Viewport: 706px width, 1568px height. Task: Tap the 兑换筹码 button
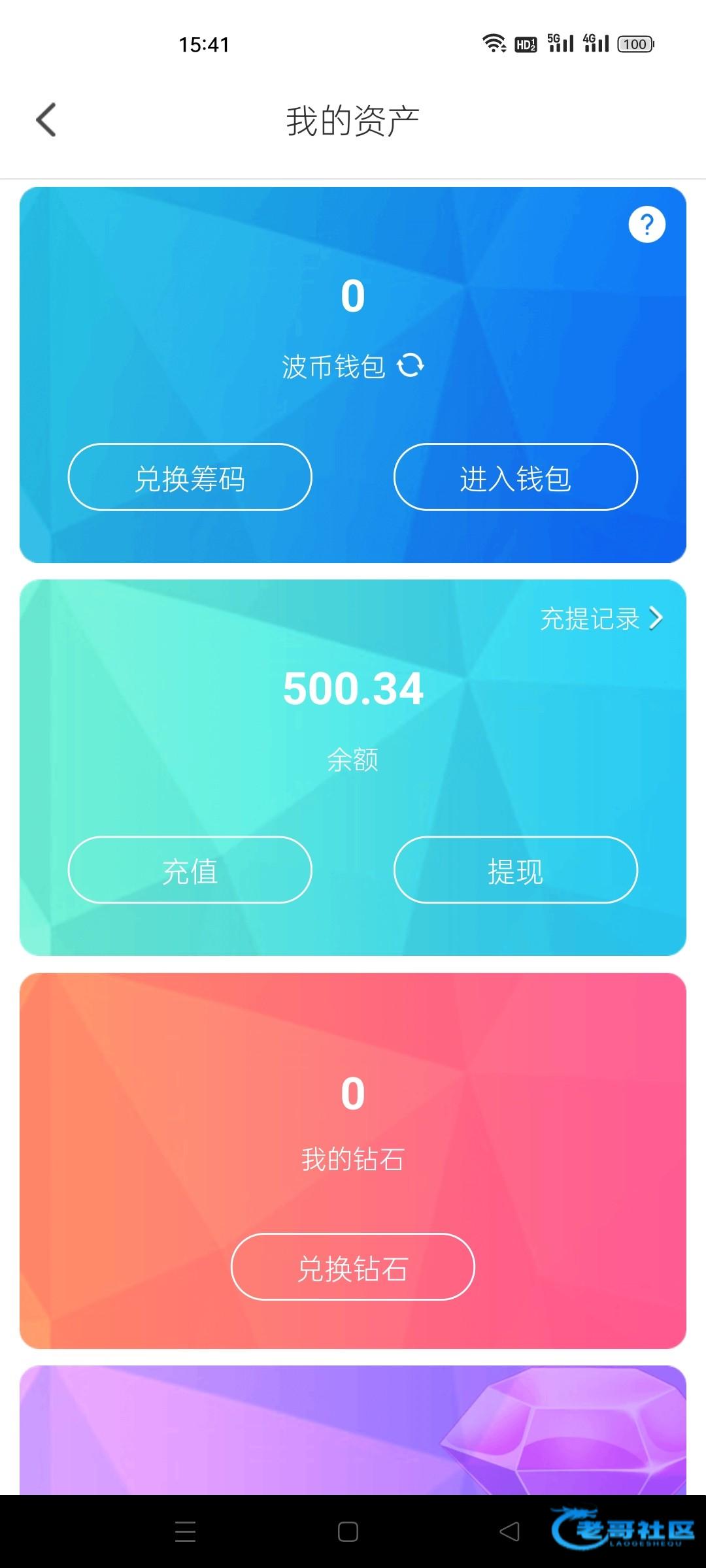190,477
